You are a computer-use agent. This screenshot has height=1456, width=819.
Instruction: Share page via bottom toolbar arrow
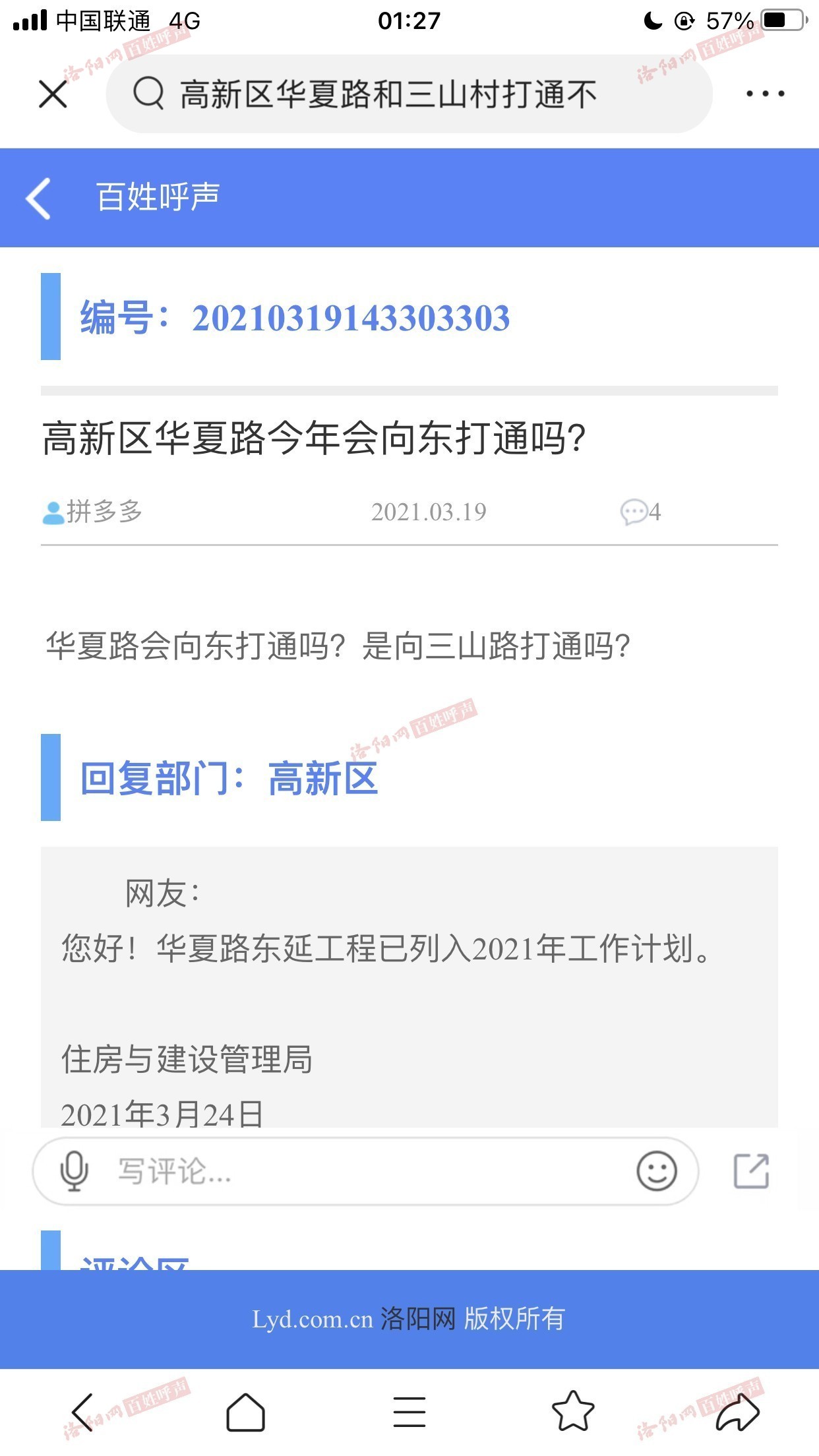coord(737,1412)
